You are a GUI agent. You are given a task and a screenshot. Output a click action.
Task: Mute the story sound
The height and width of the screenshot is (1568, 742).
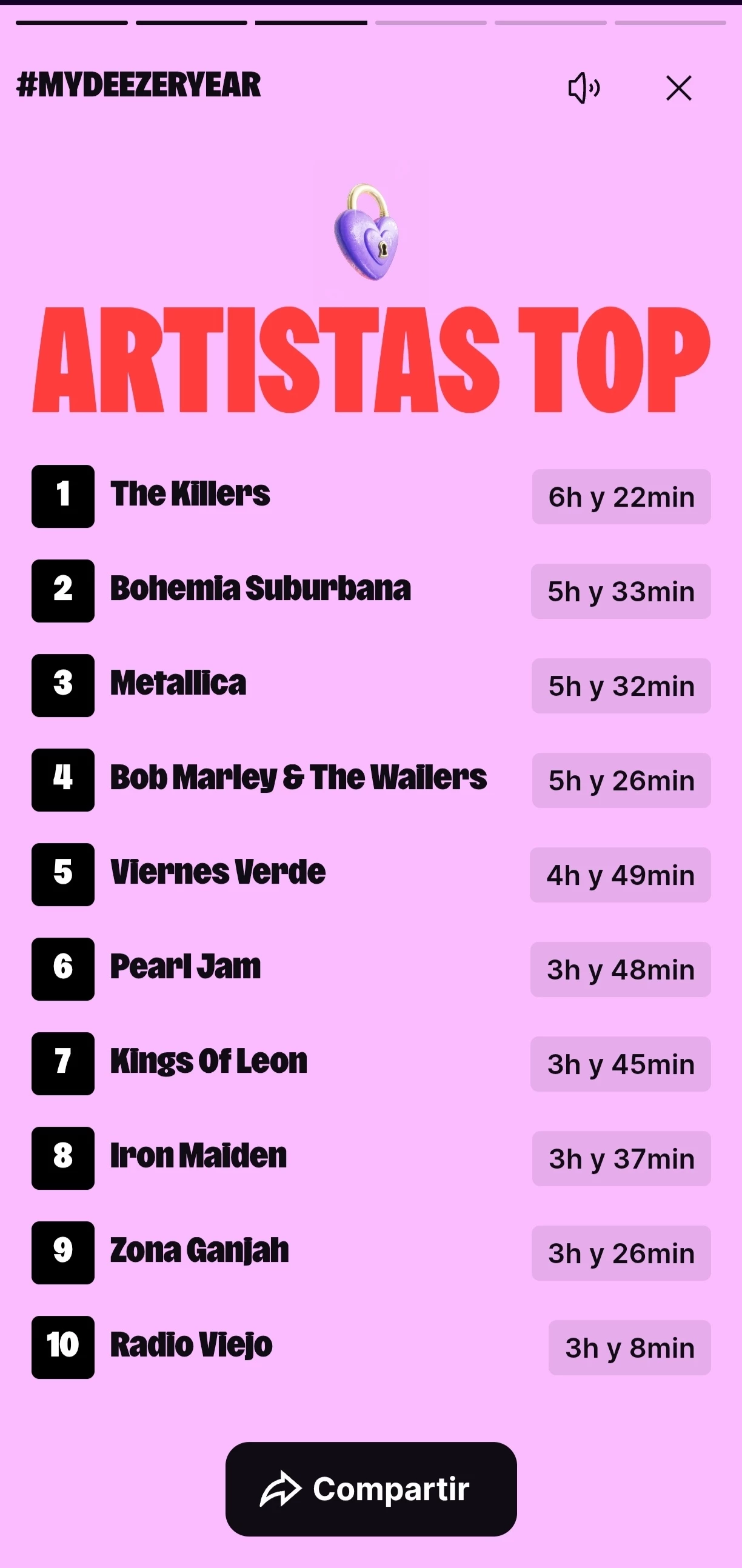(584, 88)
